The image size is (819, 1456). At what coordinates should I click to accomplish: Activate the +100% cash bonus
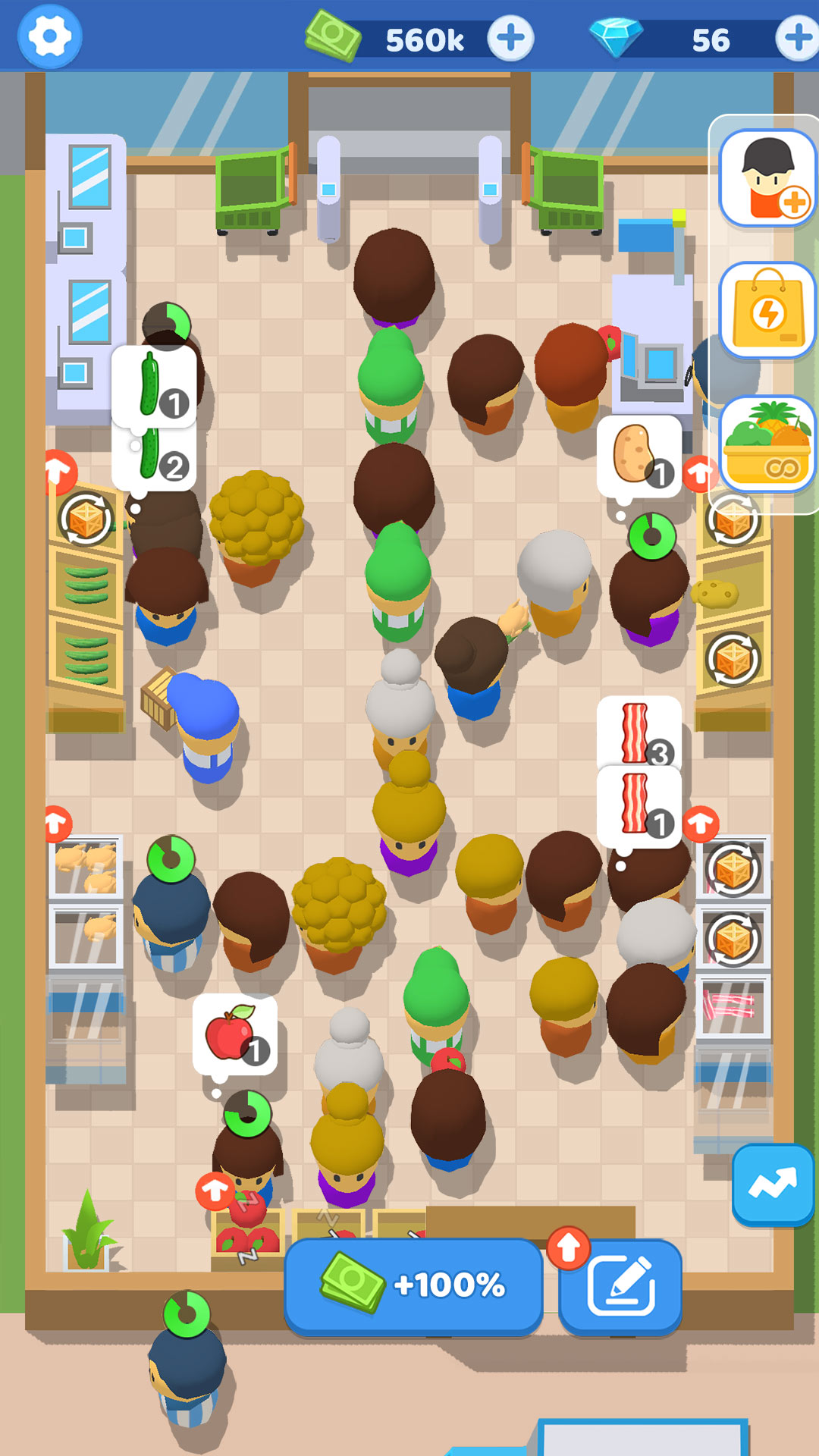pos(413,1285)
